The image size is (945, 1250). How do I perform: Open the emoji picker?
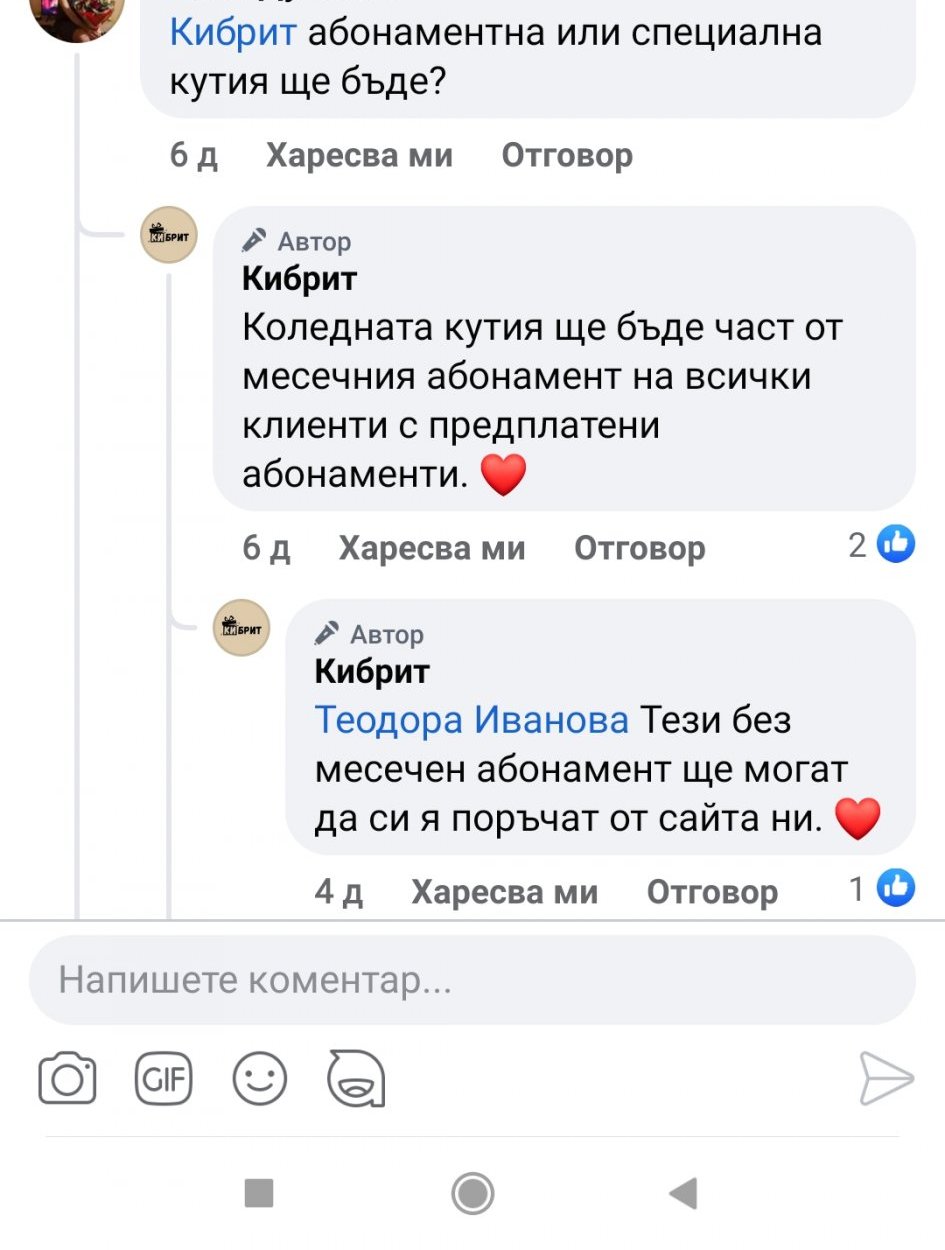(259, 1079)
